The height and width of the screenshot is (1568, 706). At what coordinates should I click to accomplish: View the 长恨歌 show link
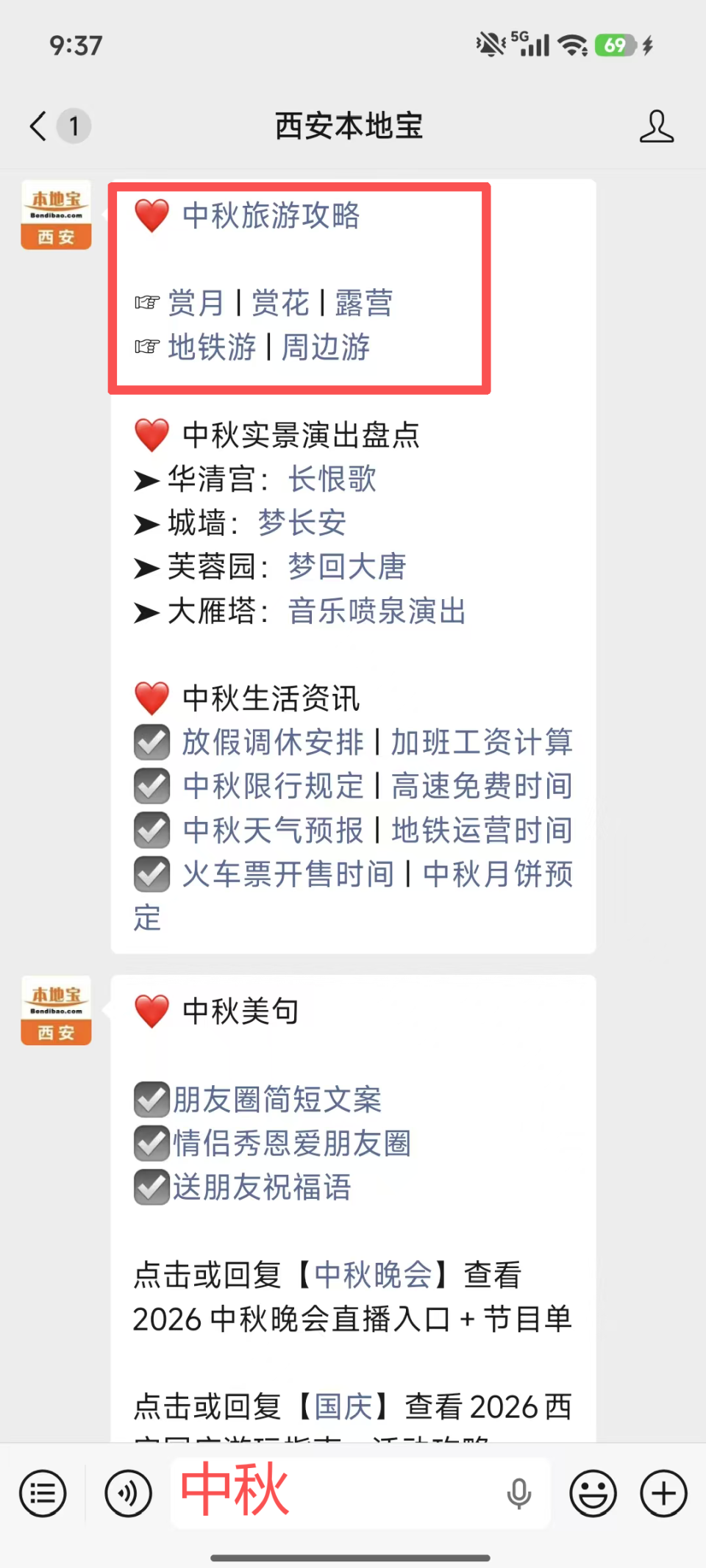[332, 479]
